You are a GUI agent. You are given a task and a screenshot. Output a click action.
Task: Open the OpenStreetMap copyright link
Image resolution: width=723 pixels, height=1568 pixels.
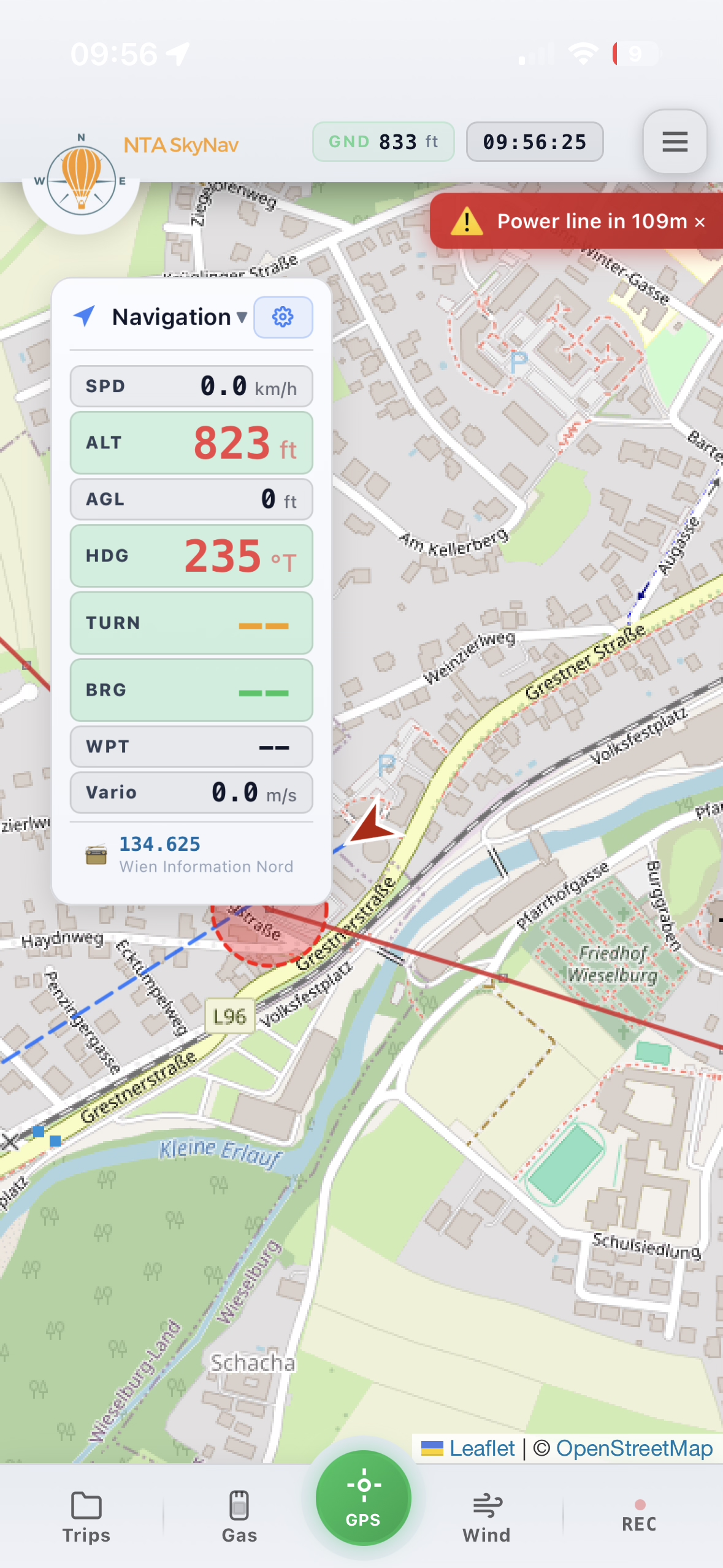633,1448
